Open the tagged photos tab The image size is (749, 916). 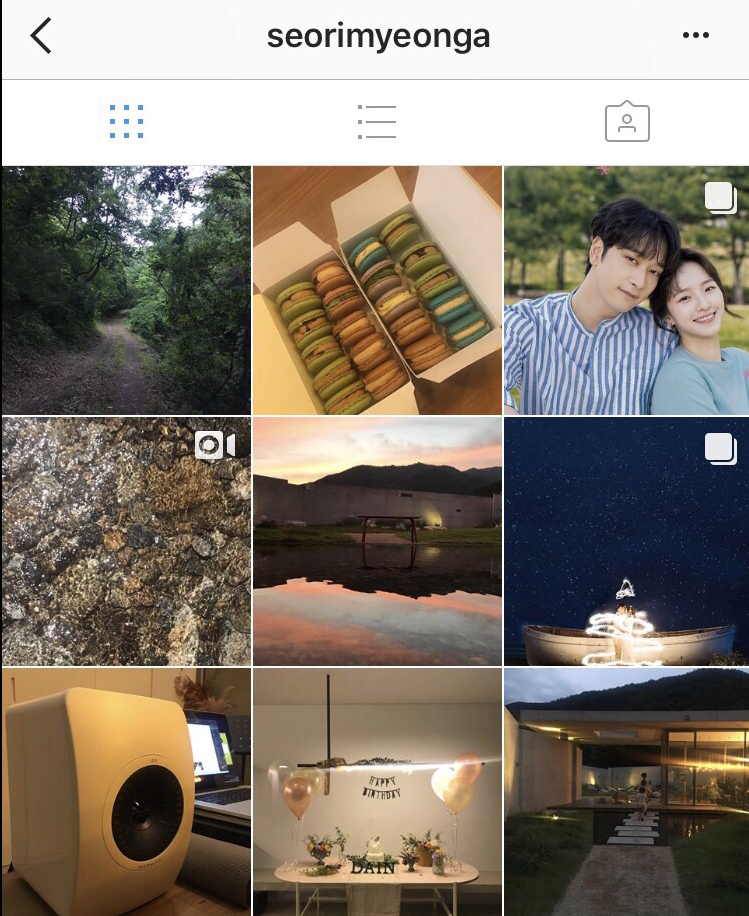[x=627, y=121]
